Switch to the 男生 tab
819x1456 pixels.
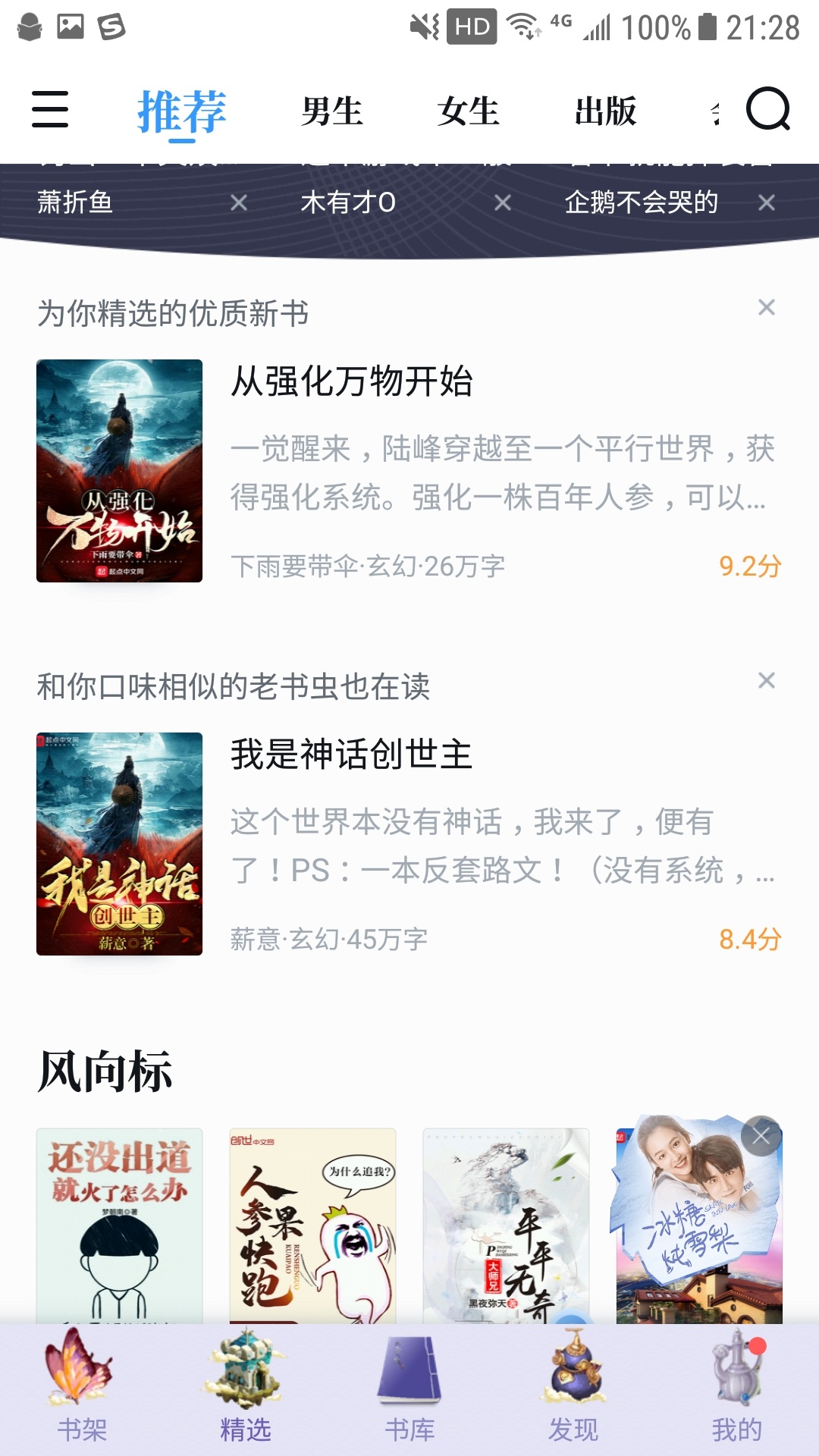pos(332,111)
